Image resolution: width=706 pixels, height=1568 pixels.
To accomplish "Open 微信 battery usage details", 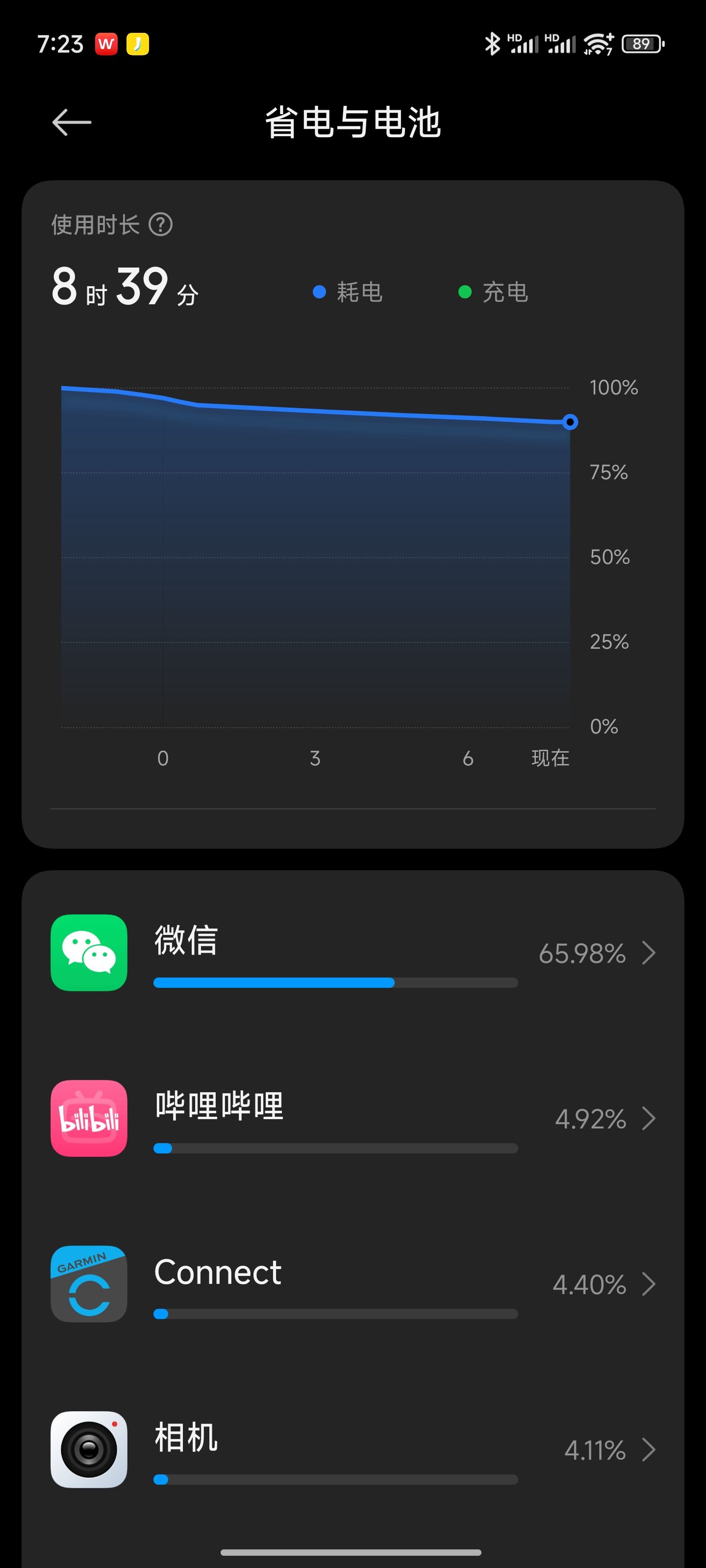I will point(353,953).
